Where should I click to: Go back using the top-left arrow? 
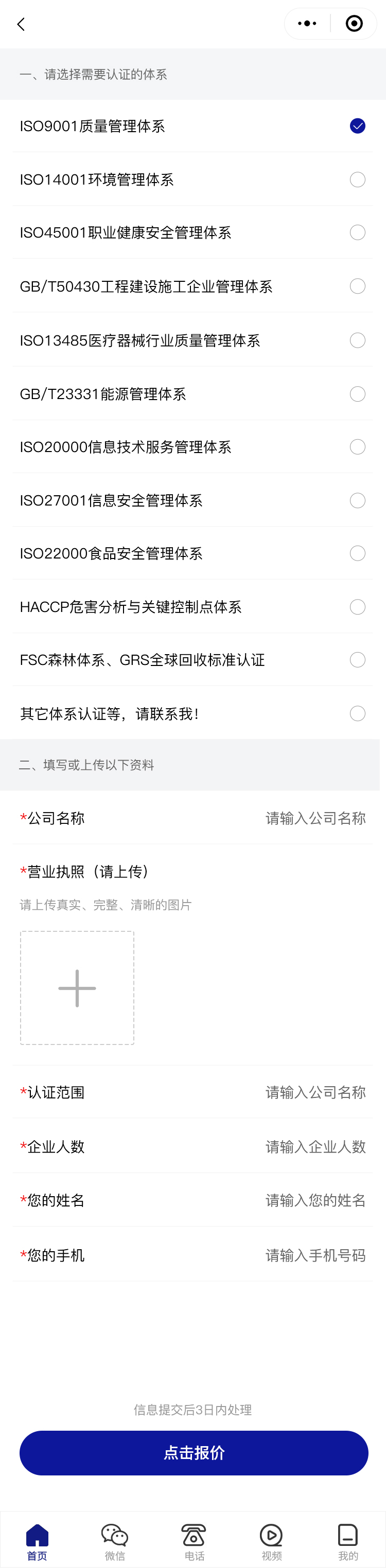21,24
